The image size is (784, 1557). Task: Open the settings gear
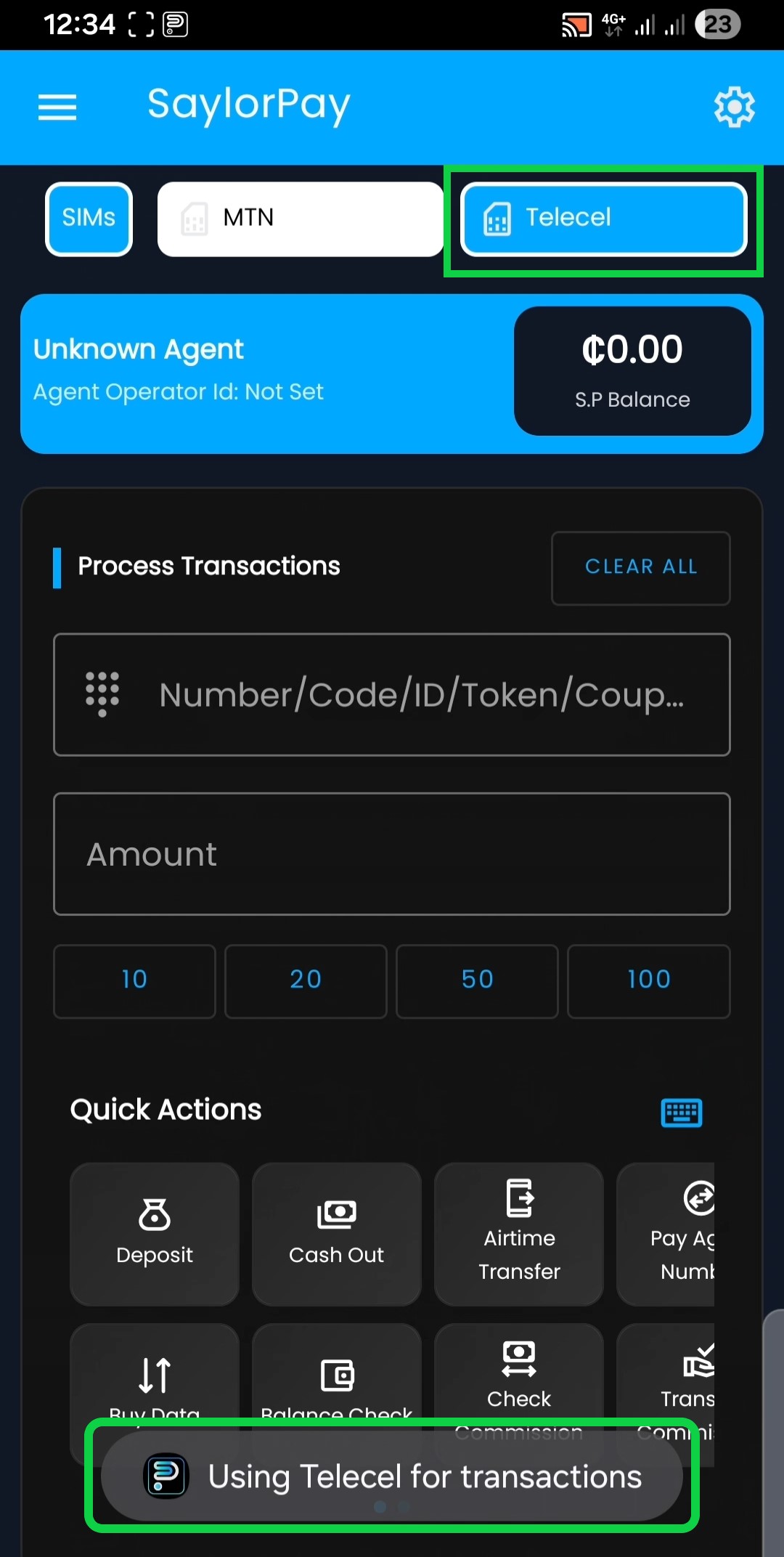(x=734, y=107)
